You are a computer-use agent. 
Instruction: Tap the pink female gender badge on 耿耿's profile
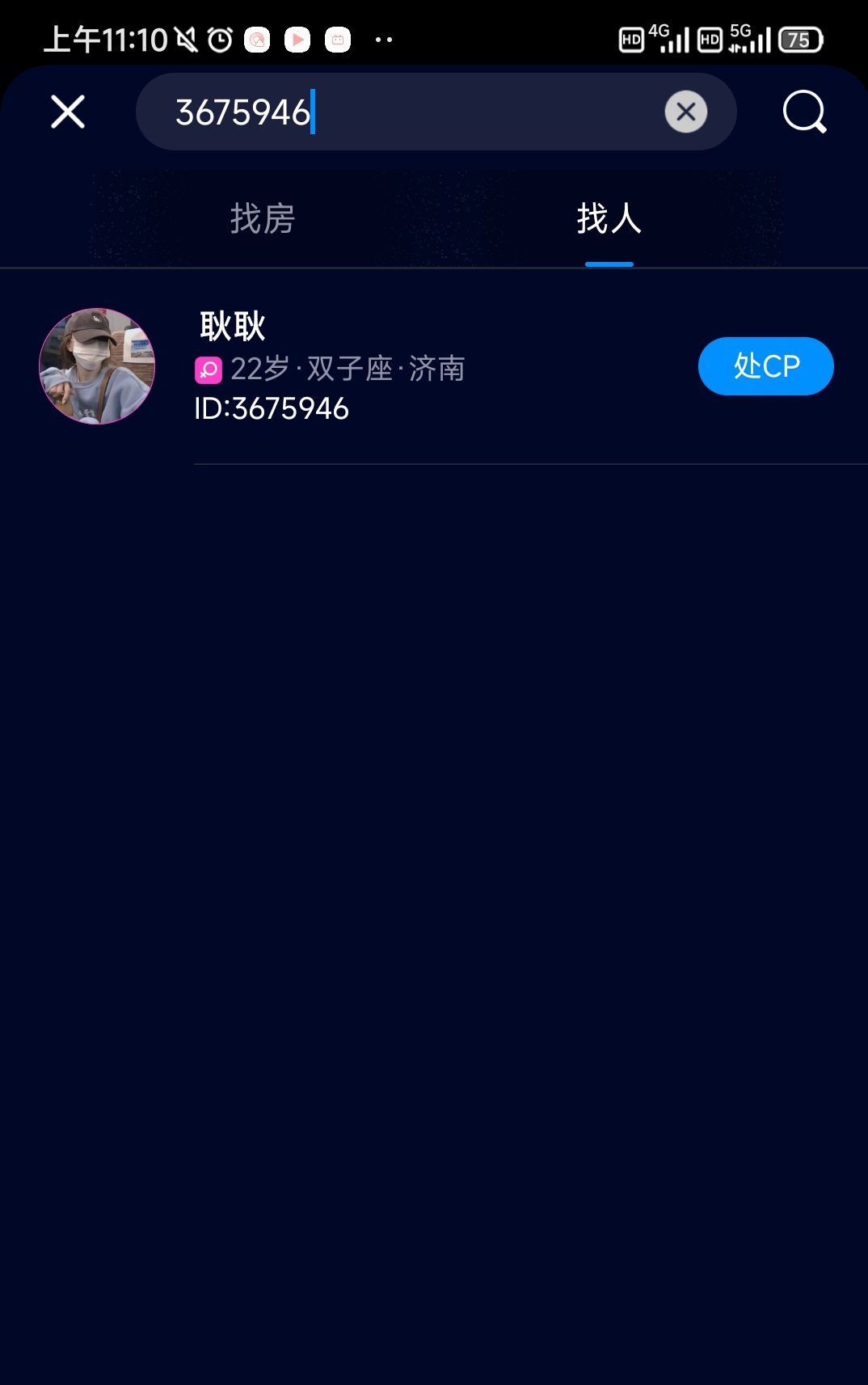tap(209, 368)
